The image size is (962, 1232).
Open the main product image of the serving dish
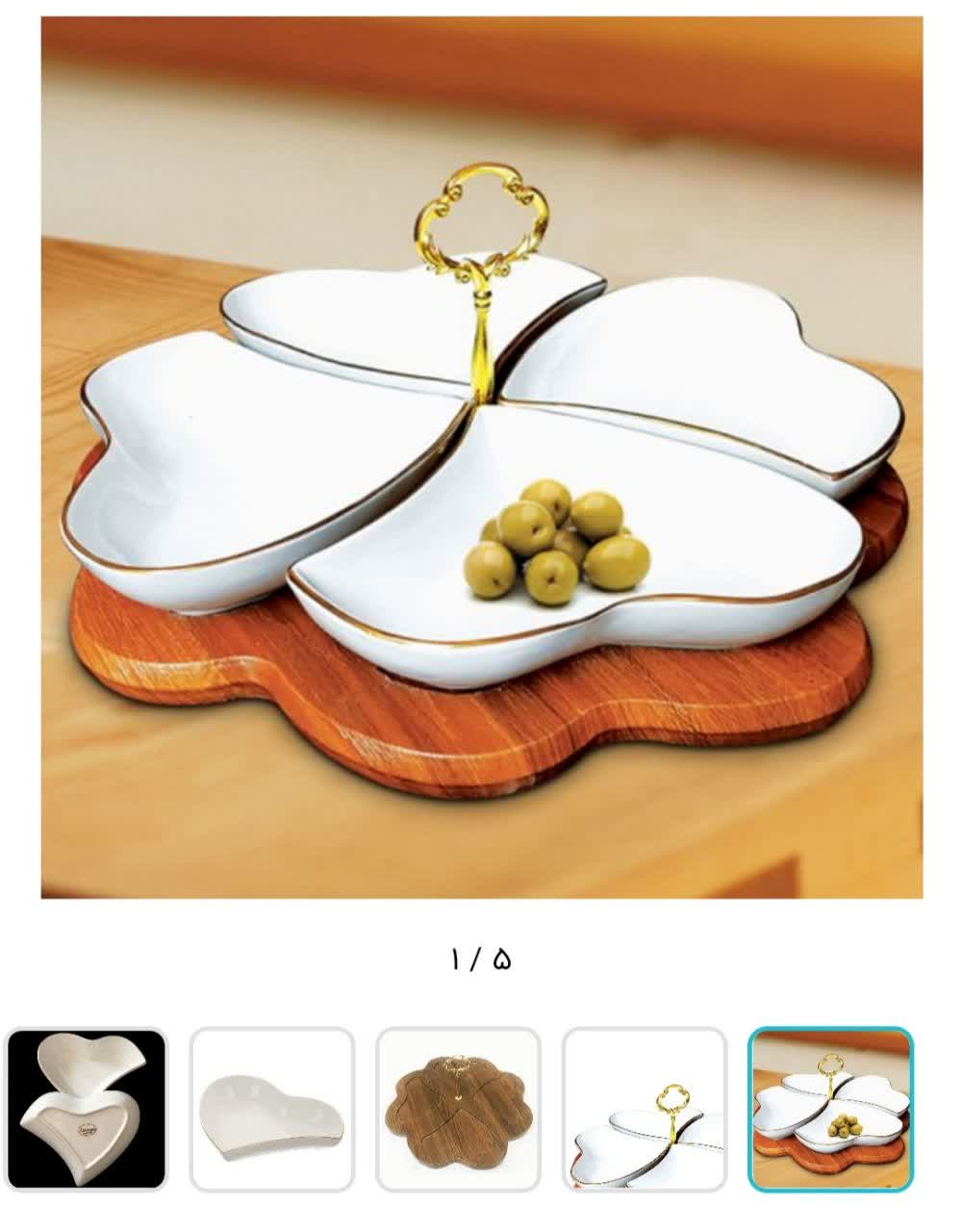tap(481, 457)
